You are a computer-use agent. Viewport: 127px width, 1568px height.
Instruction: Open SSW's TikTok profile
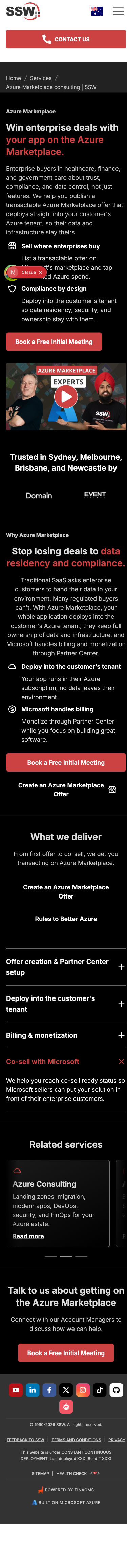point(100,1390)
